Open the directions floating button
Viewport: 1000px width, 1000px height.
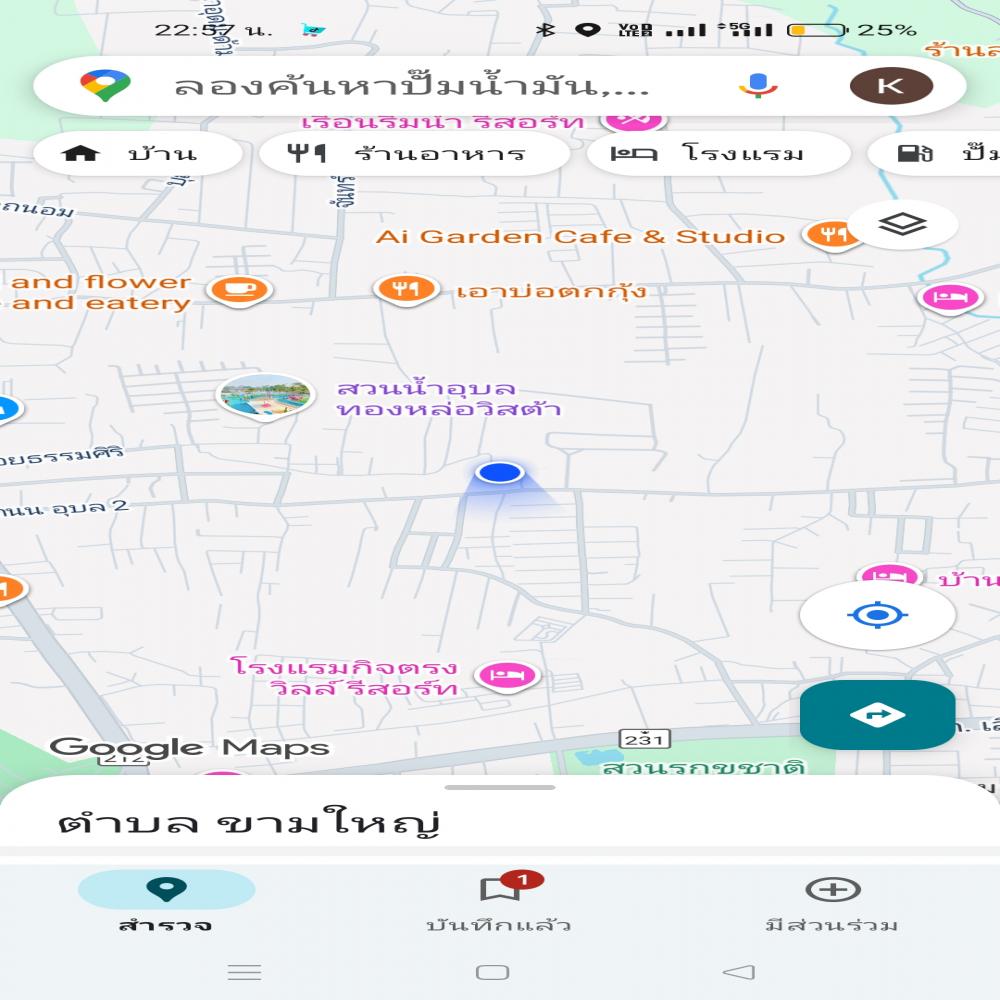point(877,715)
